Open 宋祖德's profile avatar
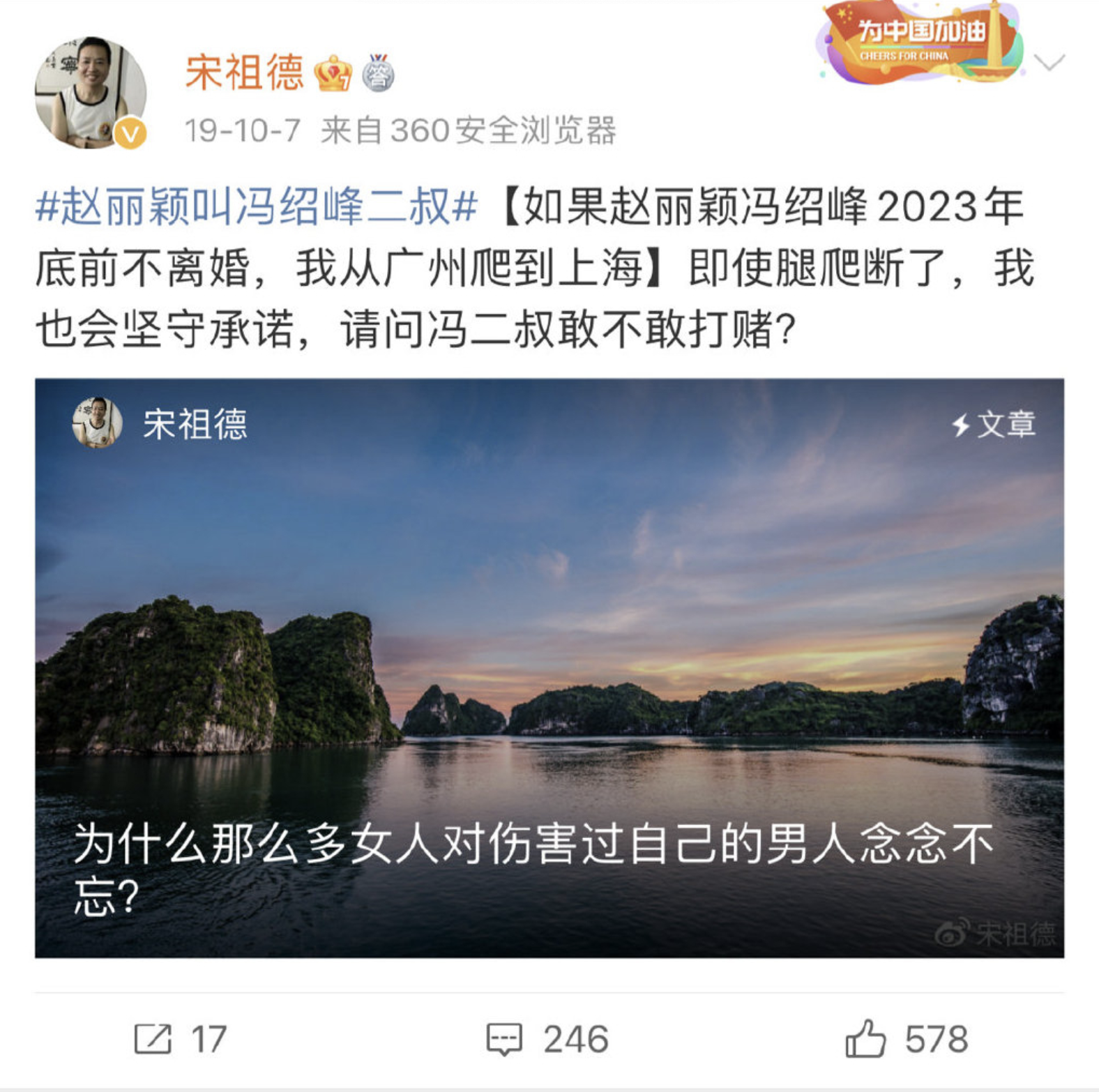Viewport: 1099px width, 1092px height. [x=91, y=93]
